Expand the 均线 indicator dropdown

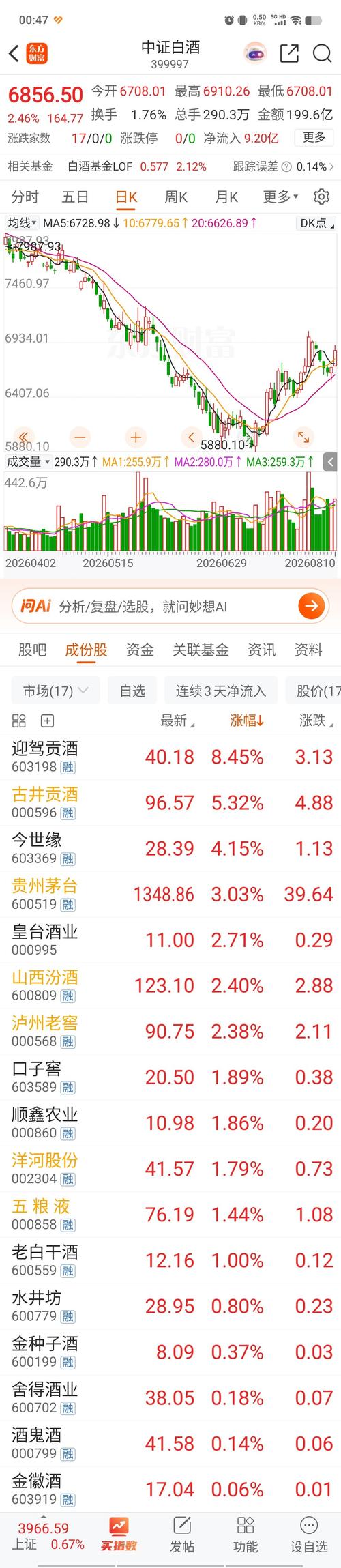tap(22, 222)
